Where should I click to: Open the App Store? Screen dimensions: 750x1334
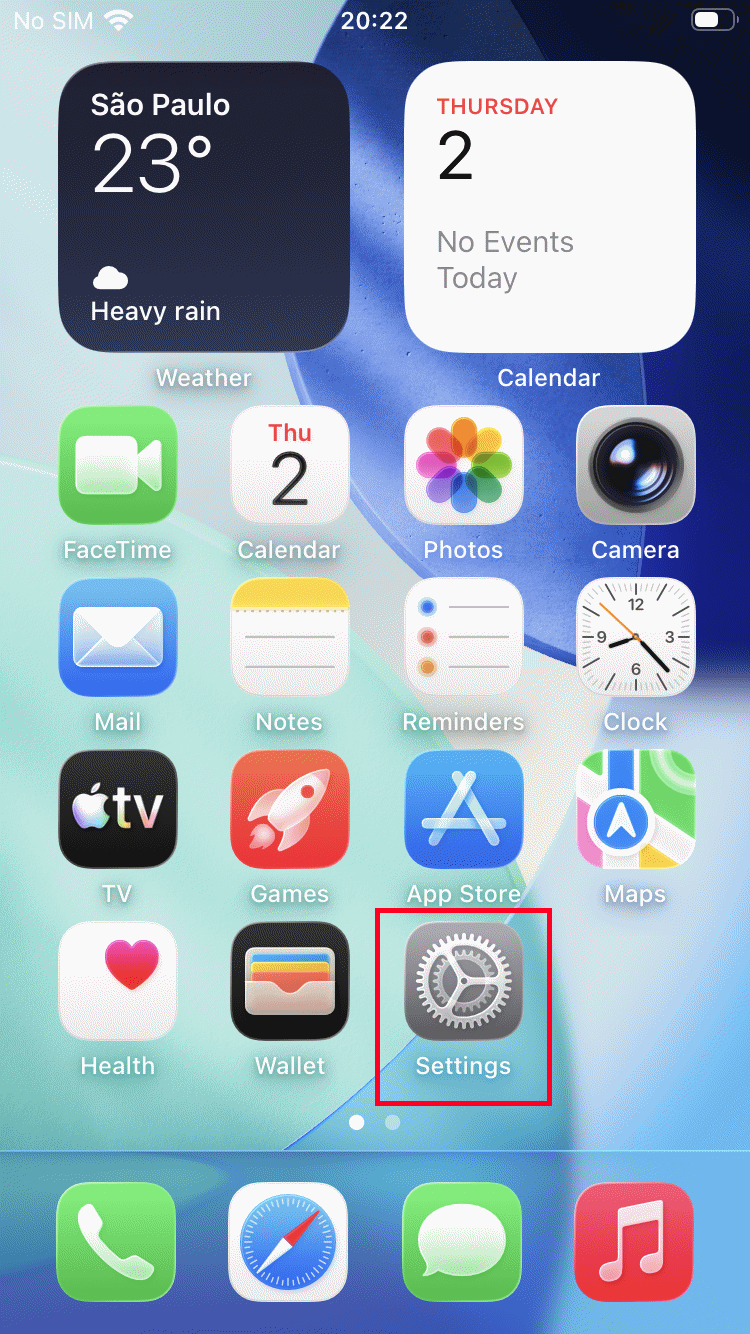(x=463, y=809)
